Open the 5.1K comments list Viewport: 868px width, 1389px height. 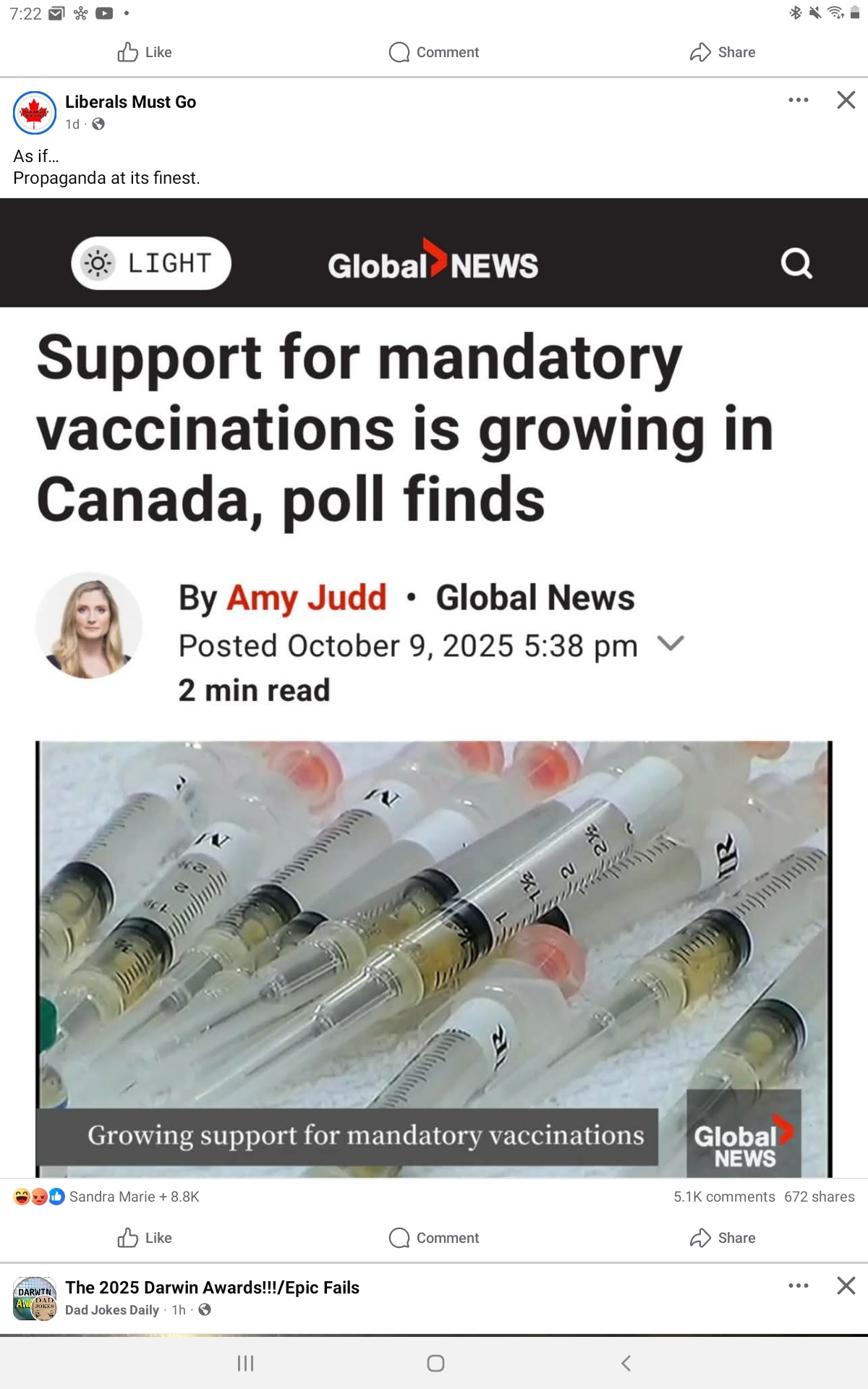(x=723, y=1197)
